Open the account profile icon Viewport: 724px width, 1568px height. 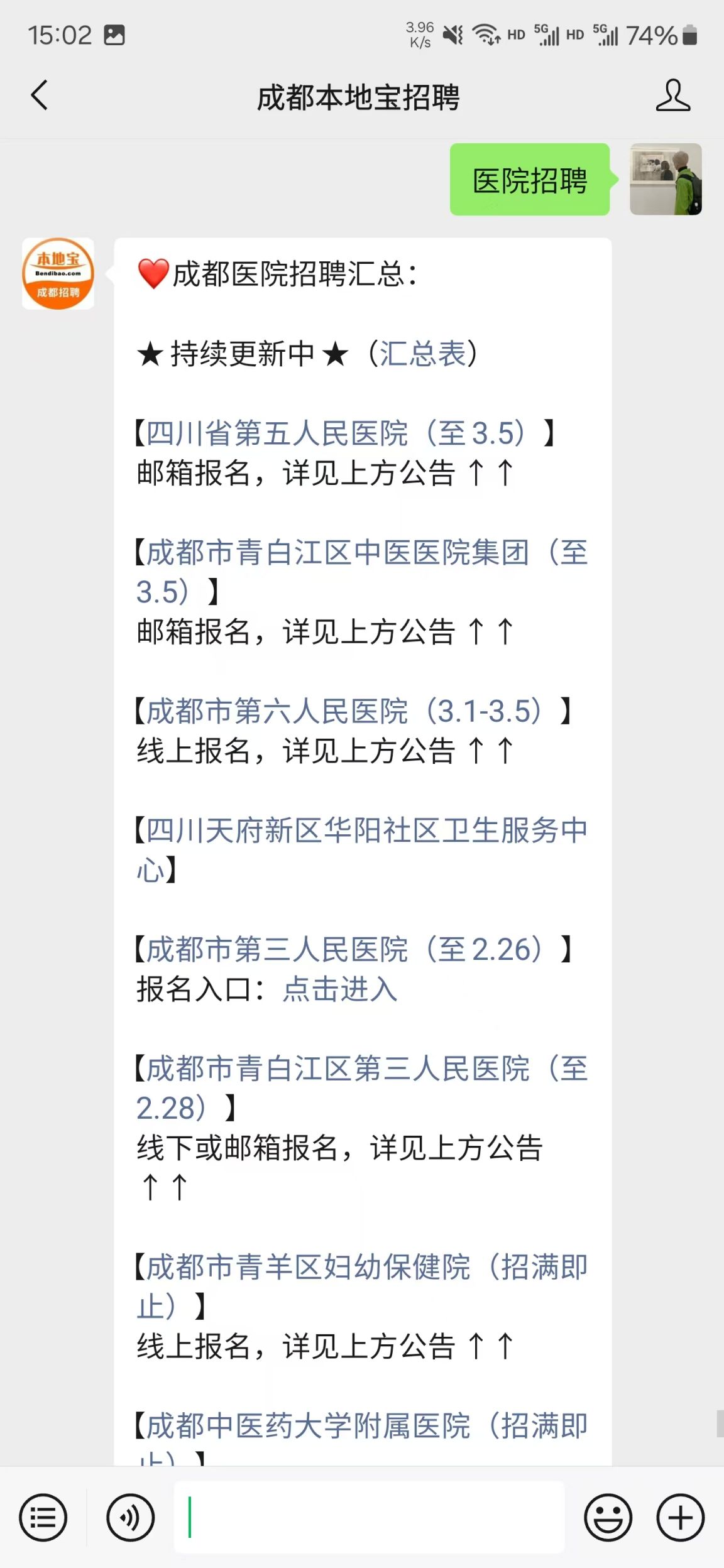[x=672, y=95]
